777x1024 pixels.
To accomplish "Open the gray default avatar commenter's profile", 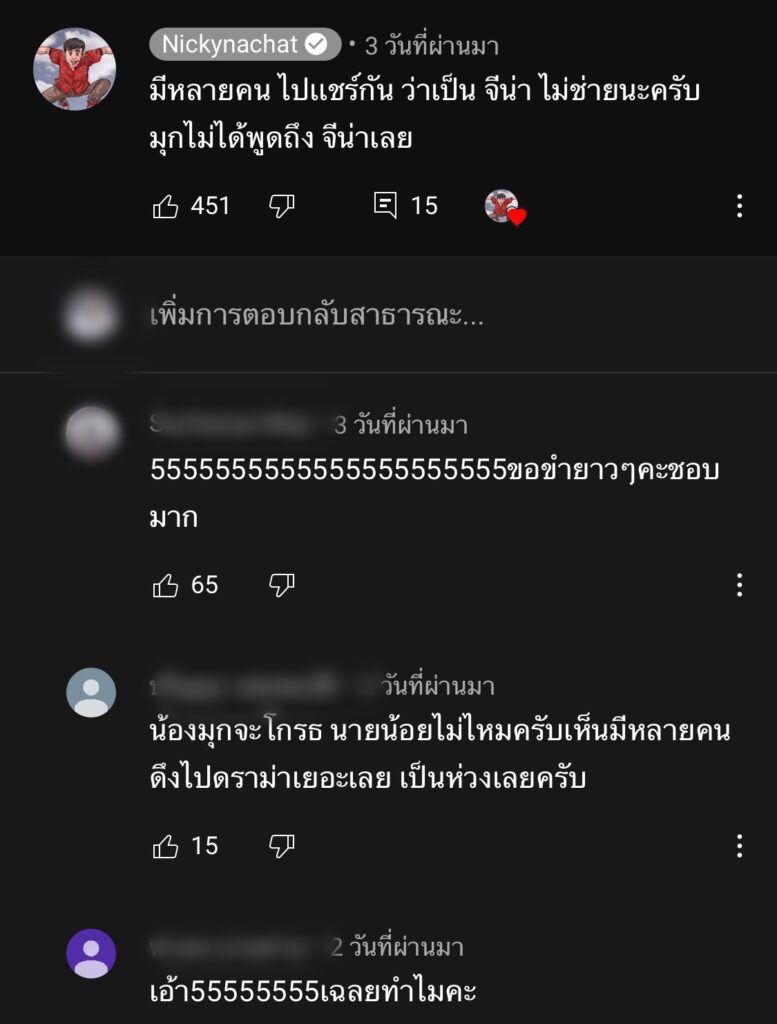I will 91,692.
